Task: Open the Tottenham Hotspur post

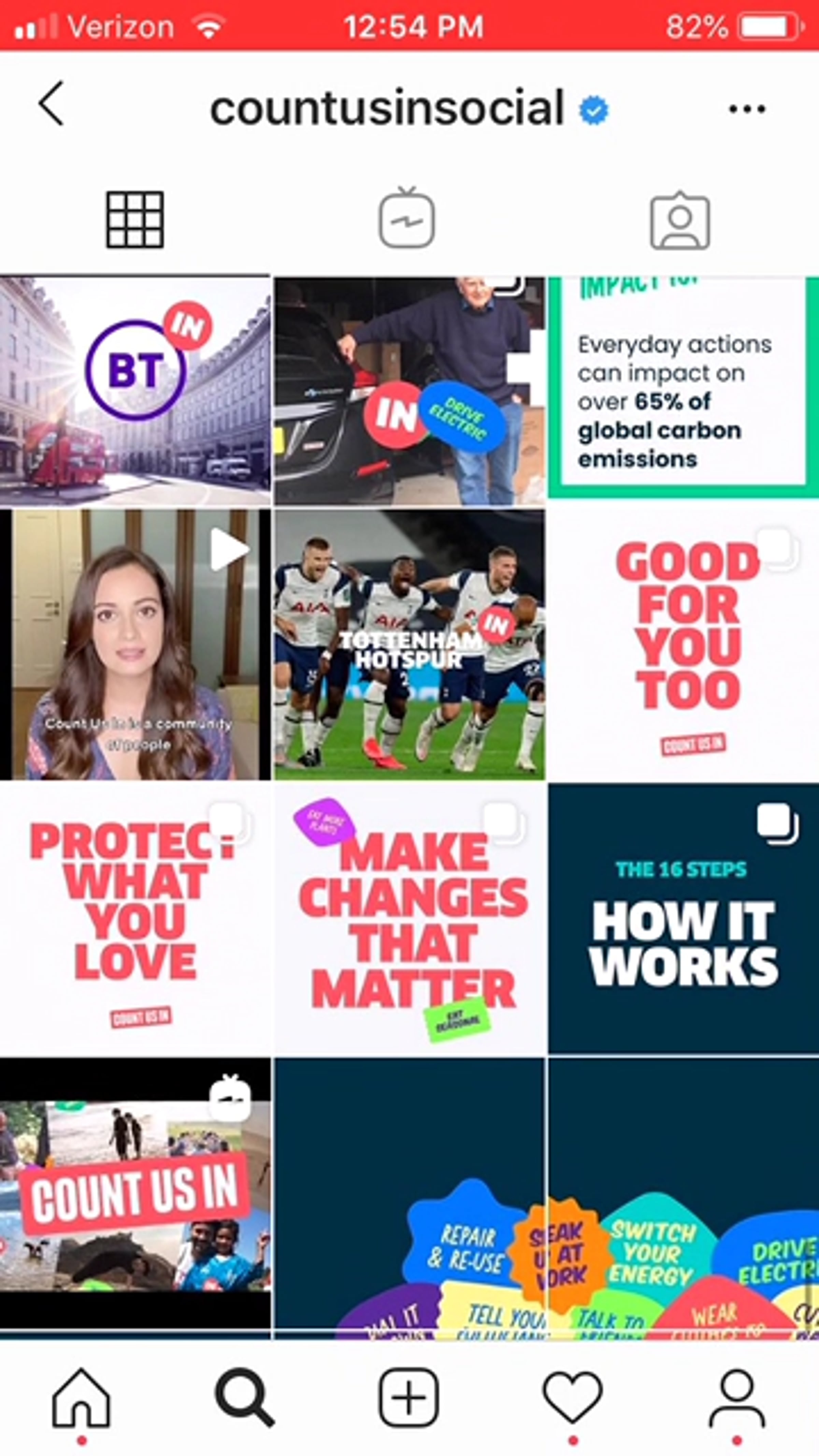Action: pos(410,645)
